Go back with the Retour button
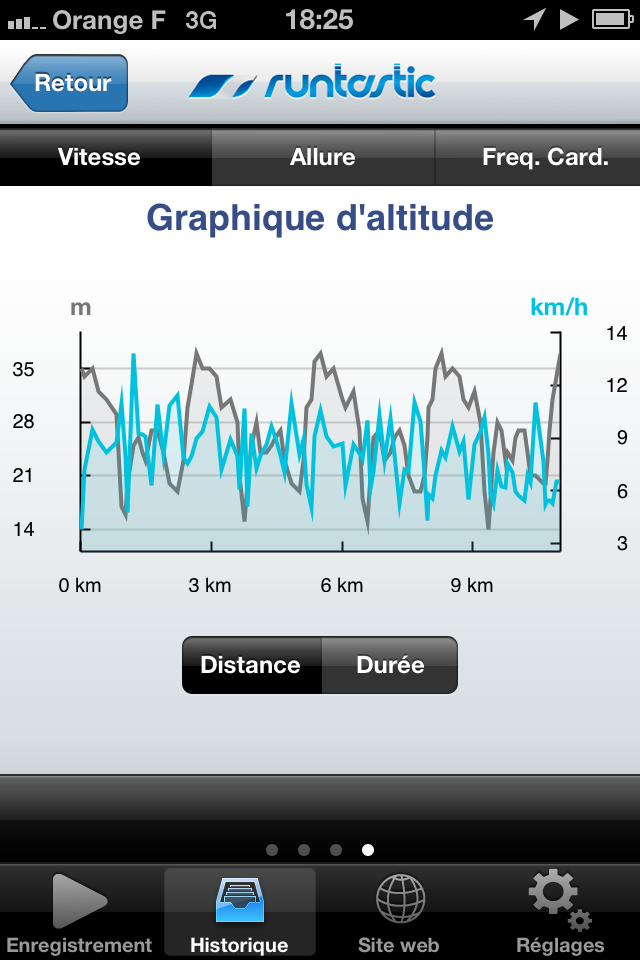640x960 pixels. (72, 83)
